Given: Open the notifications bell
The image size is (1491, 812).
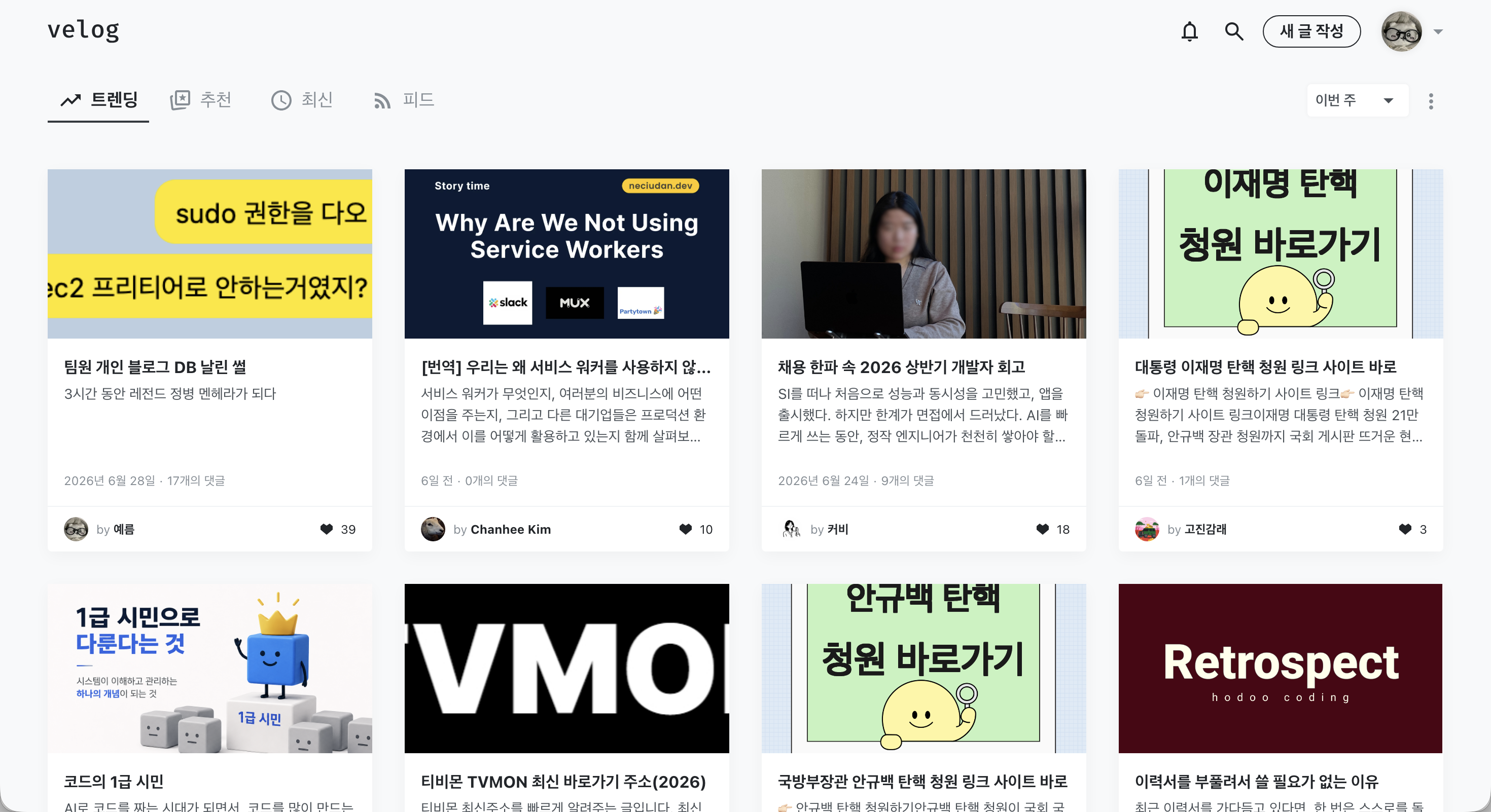Looking at the screenshot, I should click(1189, 31).
